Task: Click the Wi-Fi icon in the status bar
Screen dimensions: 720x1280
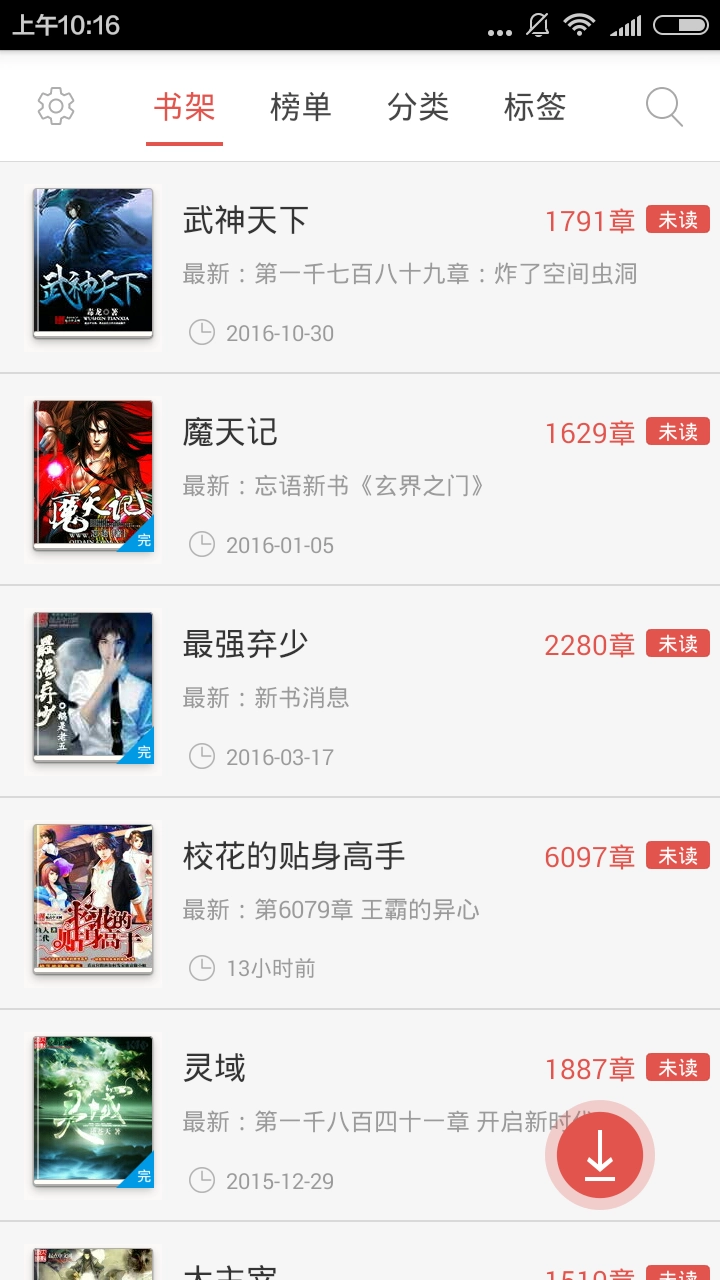Action: [x=581, y=27]
